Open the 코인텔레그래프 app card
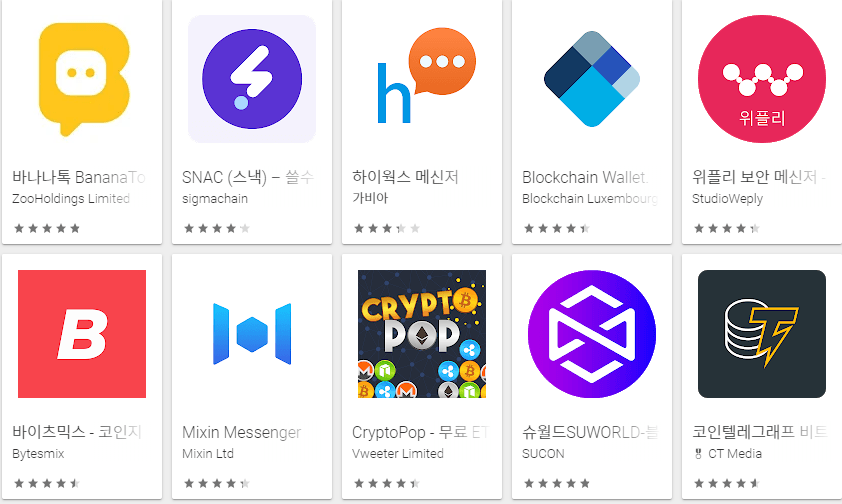This screenshot has height=504, width=842. click(x=762, y=334)
